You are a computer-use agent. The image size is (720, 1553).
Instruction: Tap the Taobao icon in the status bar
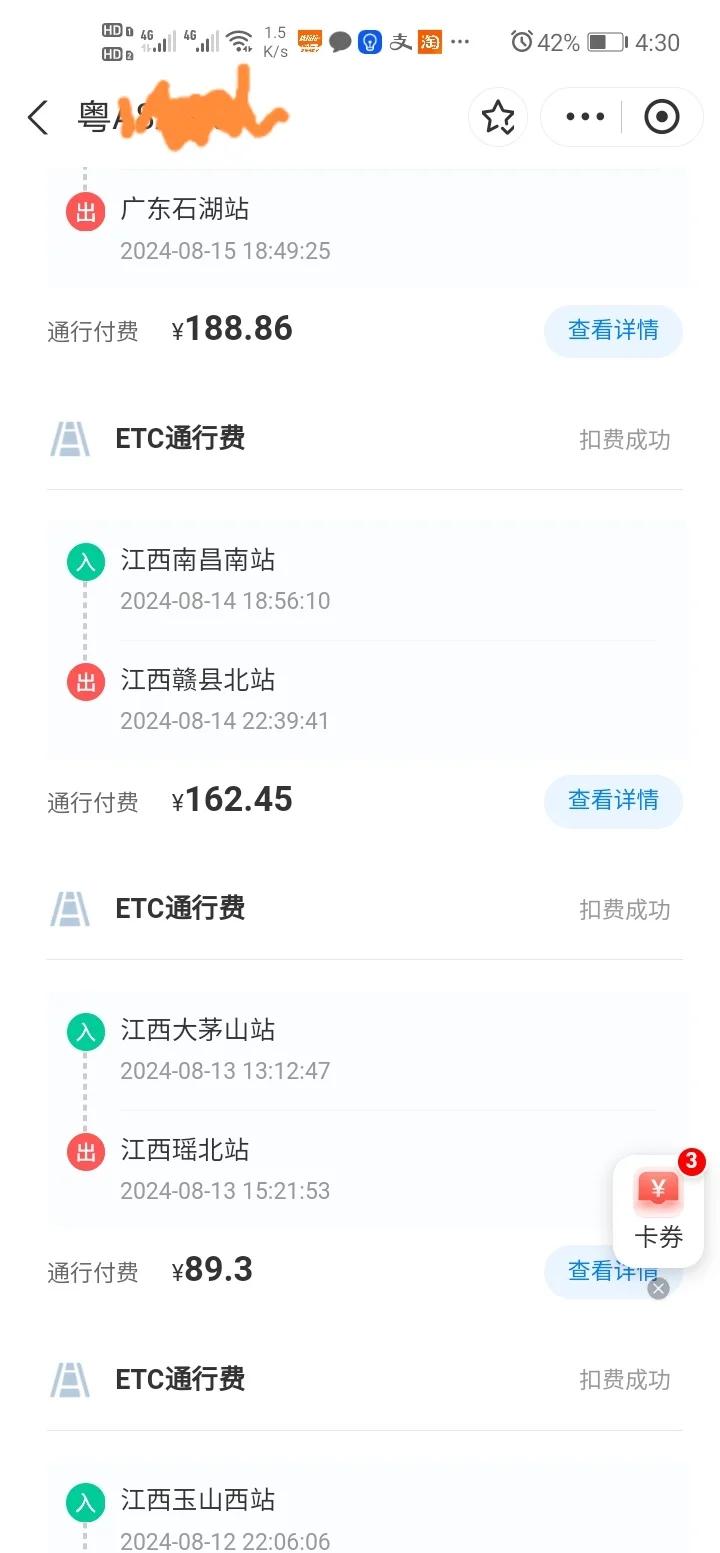tap(429, 42)
